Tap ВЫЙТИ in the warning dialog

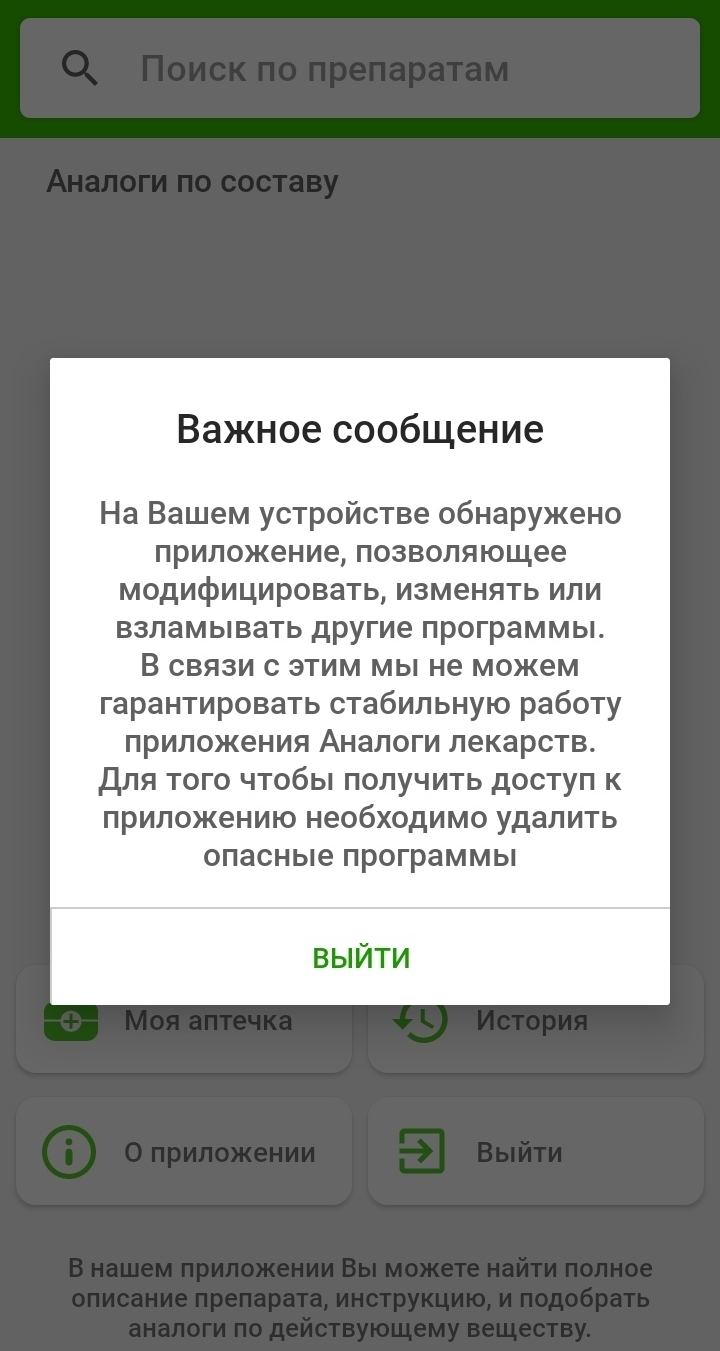[361, 957]
